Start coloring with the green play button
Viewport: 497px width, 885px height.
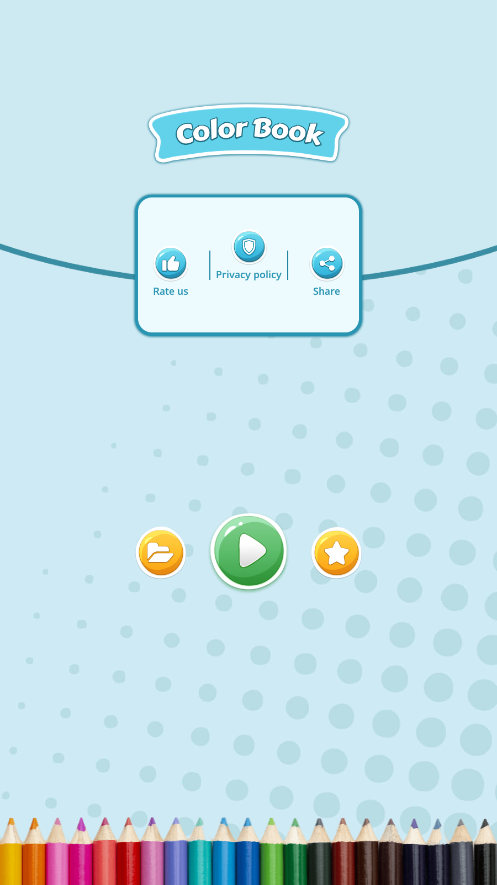pyautogui.click(x=249, y=551)
